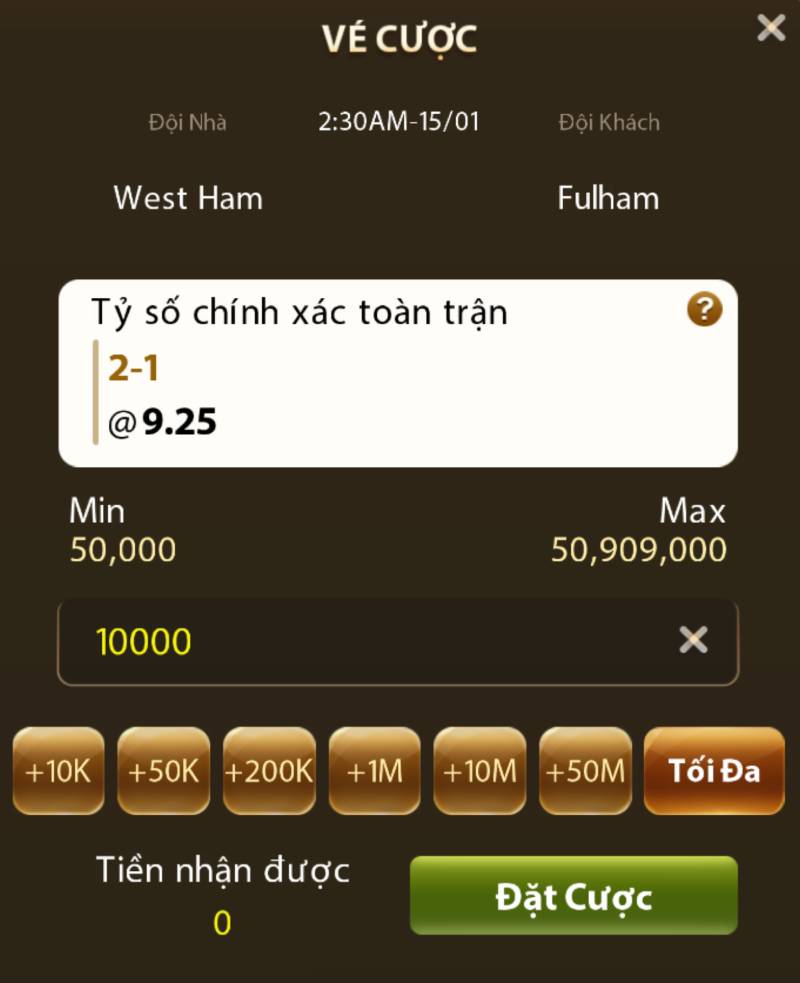Add +10M to the stake
800x983 pixels.
click(480, 771)
